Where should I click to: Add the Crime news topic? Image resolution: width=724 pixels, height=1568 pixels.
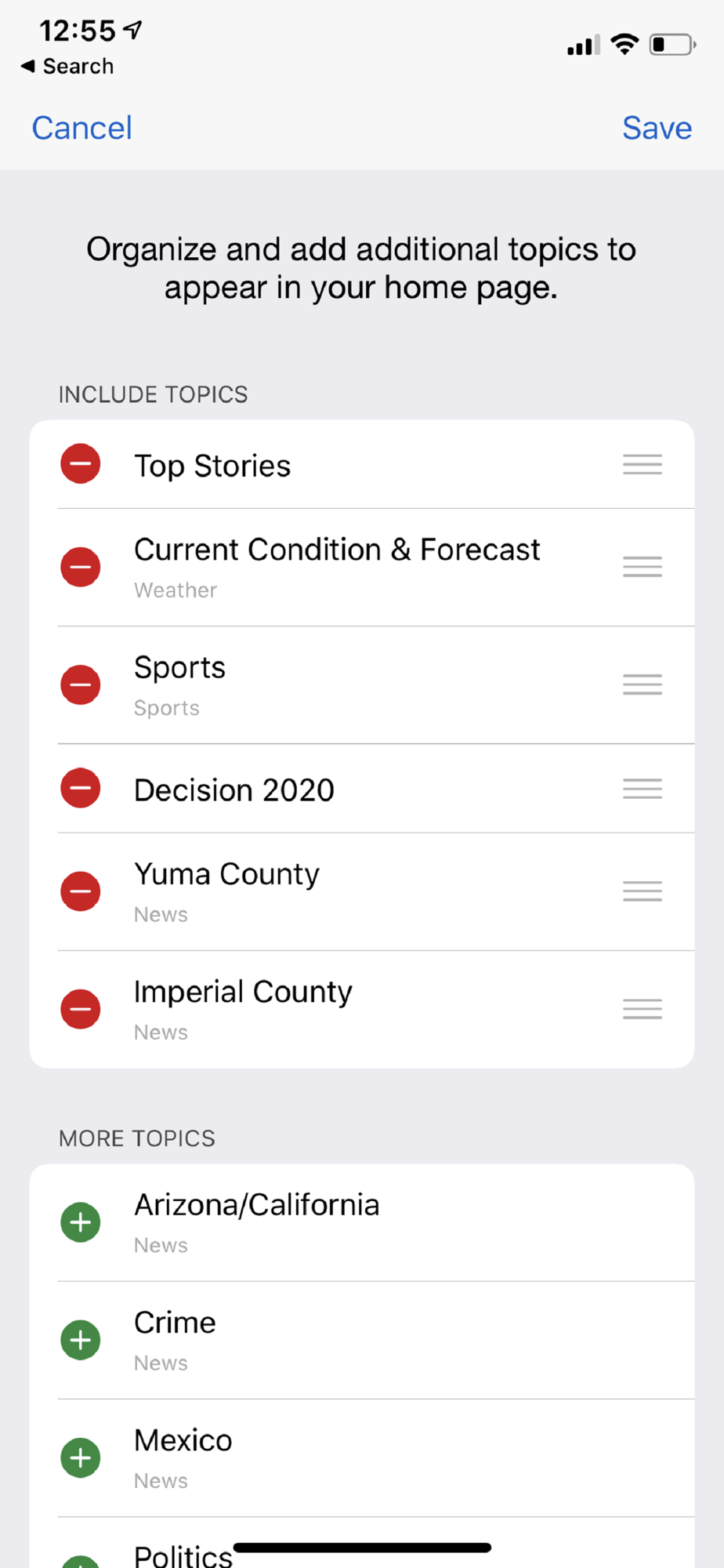(x=81, y=1340)
